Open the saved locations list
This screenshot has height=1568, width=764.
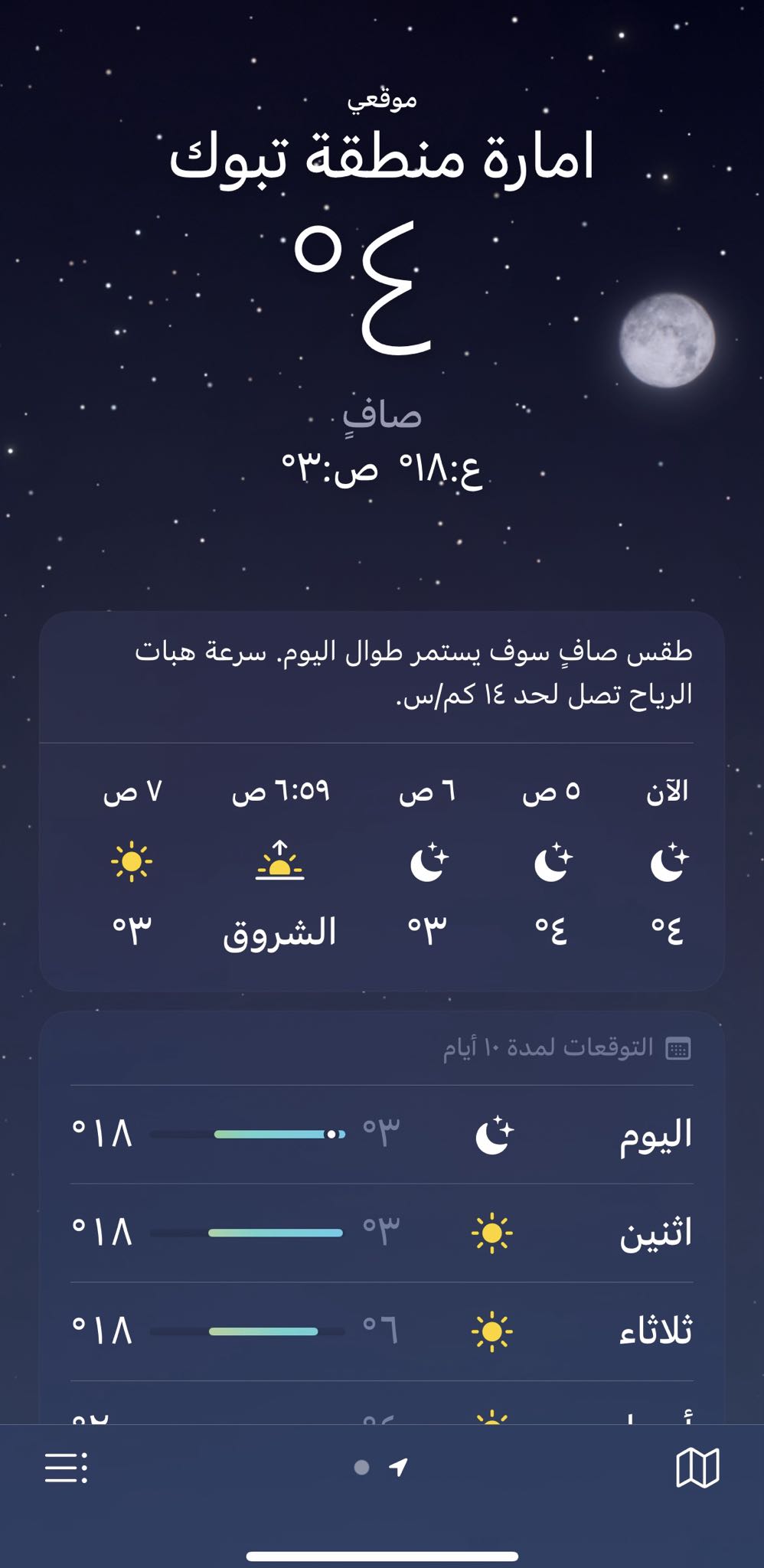66,1468
